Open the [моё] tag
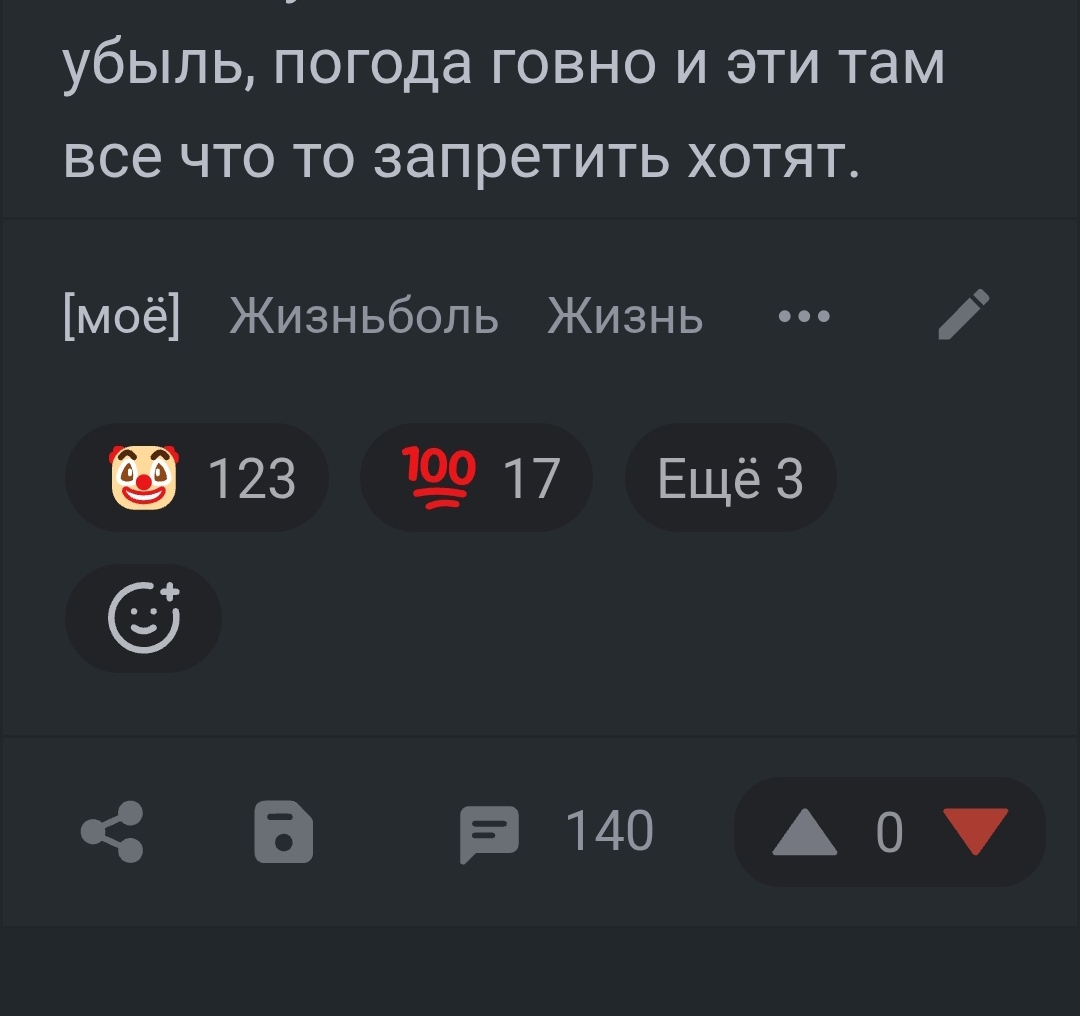The width and height of the screenshot is (1080, 1016). coord(121,318)
